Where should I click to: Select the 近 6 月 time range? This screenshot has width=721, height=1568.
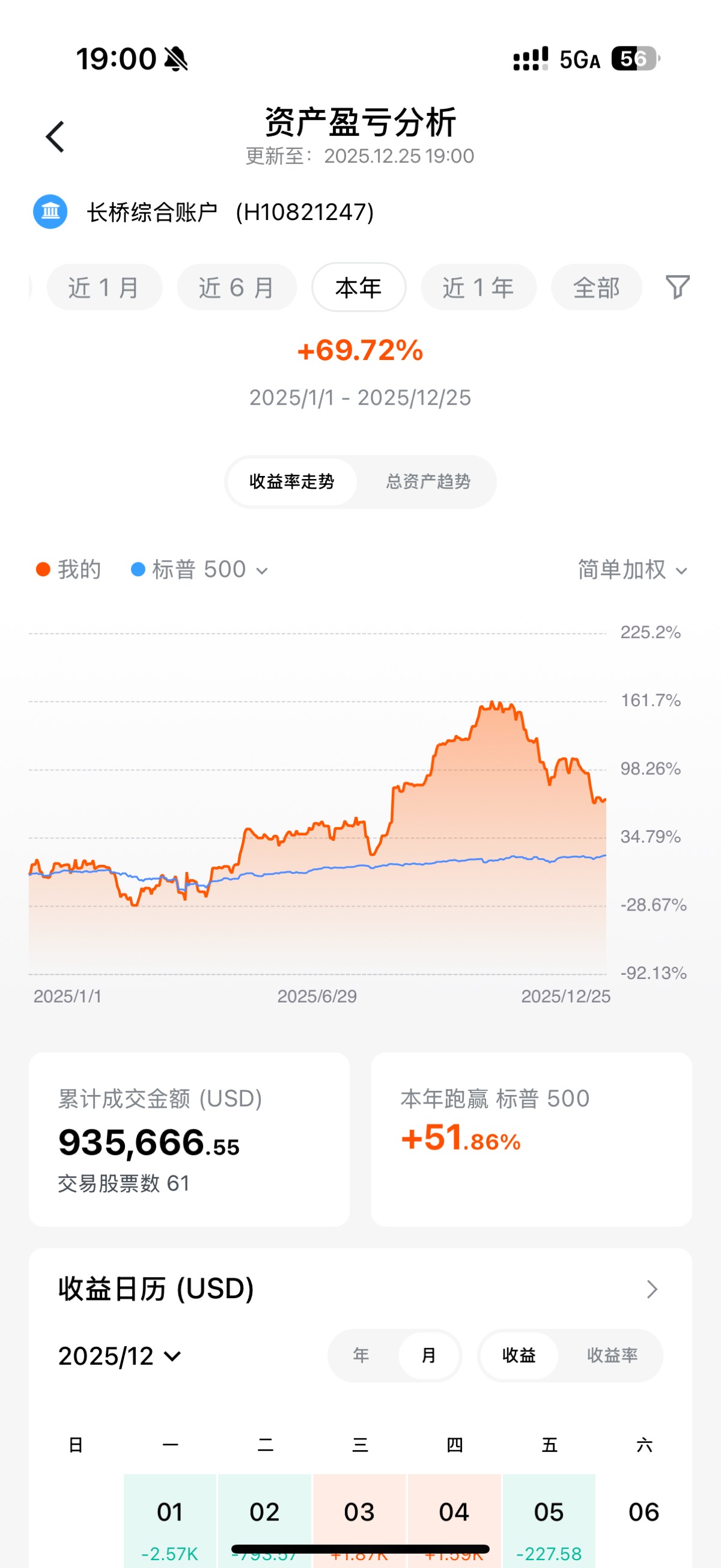[237, 287]
